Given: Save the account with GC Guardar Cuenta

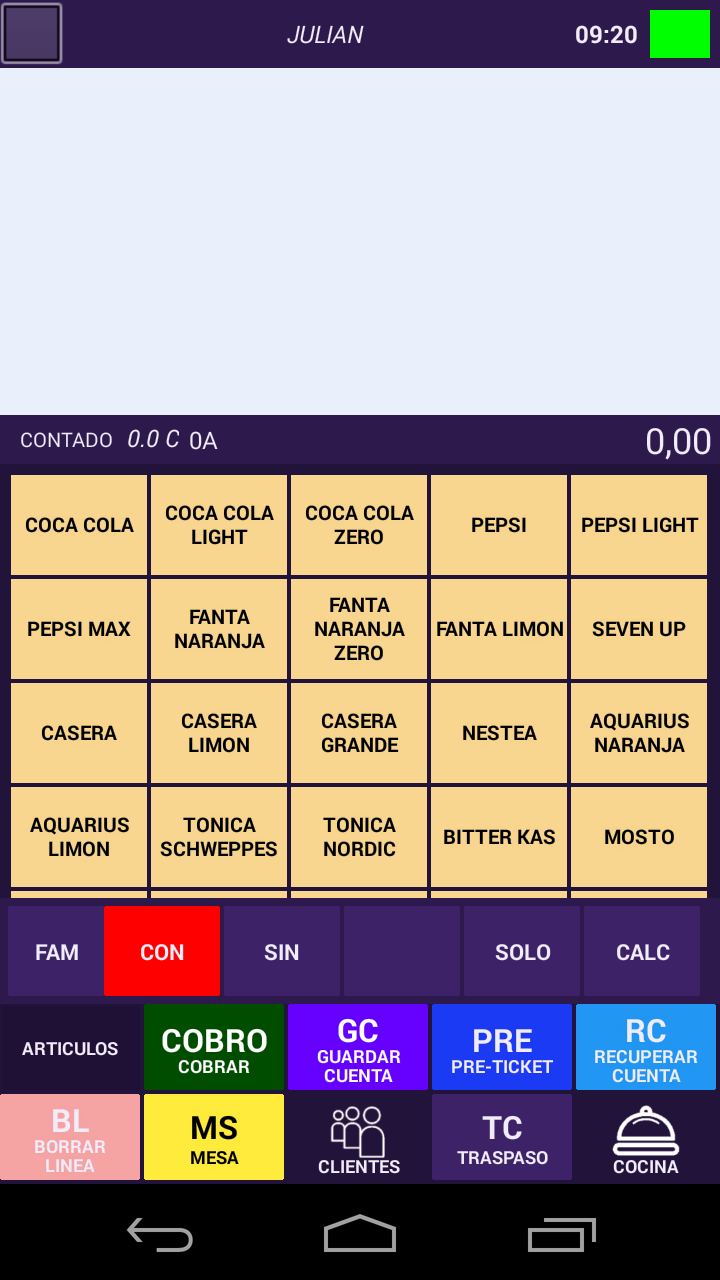Looking at the screenshot, I should coord(358,1048).
